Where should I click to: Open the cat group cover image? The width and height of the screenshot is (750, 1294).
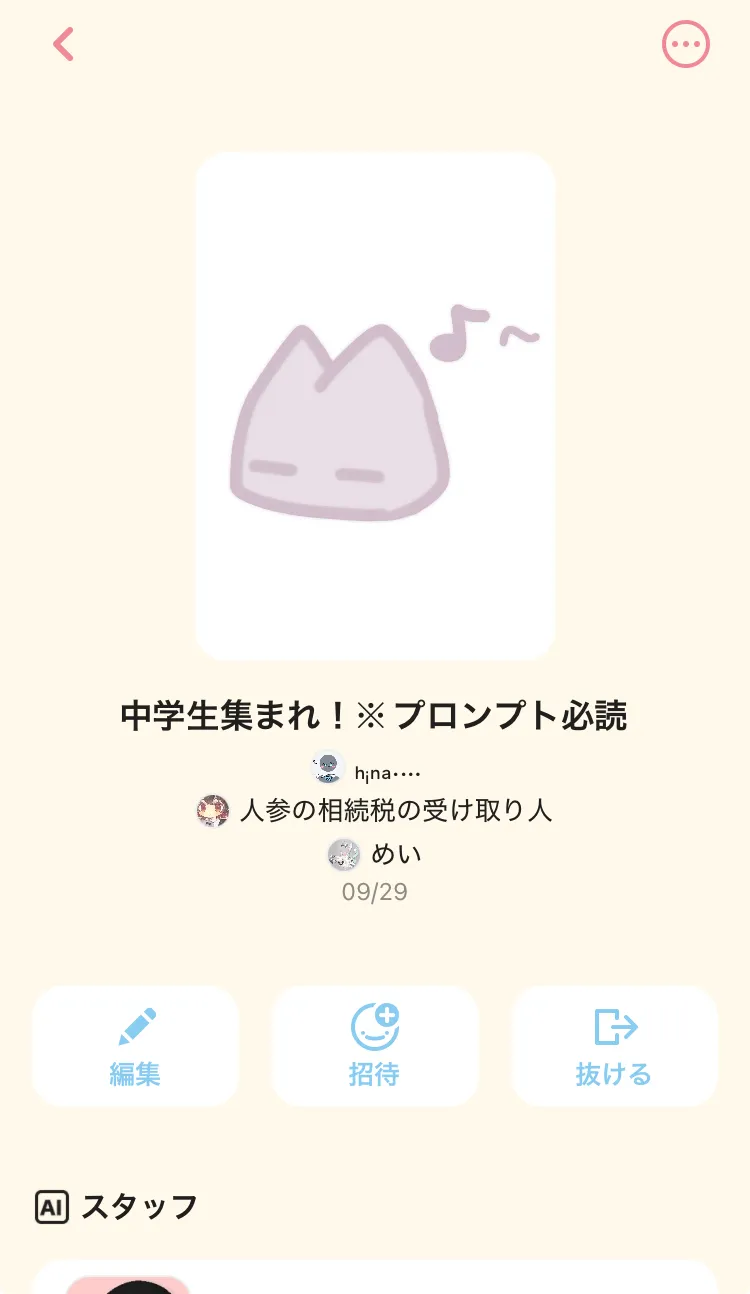(375, 406)
